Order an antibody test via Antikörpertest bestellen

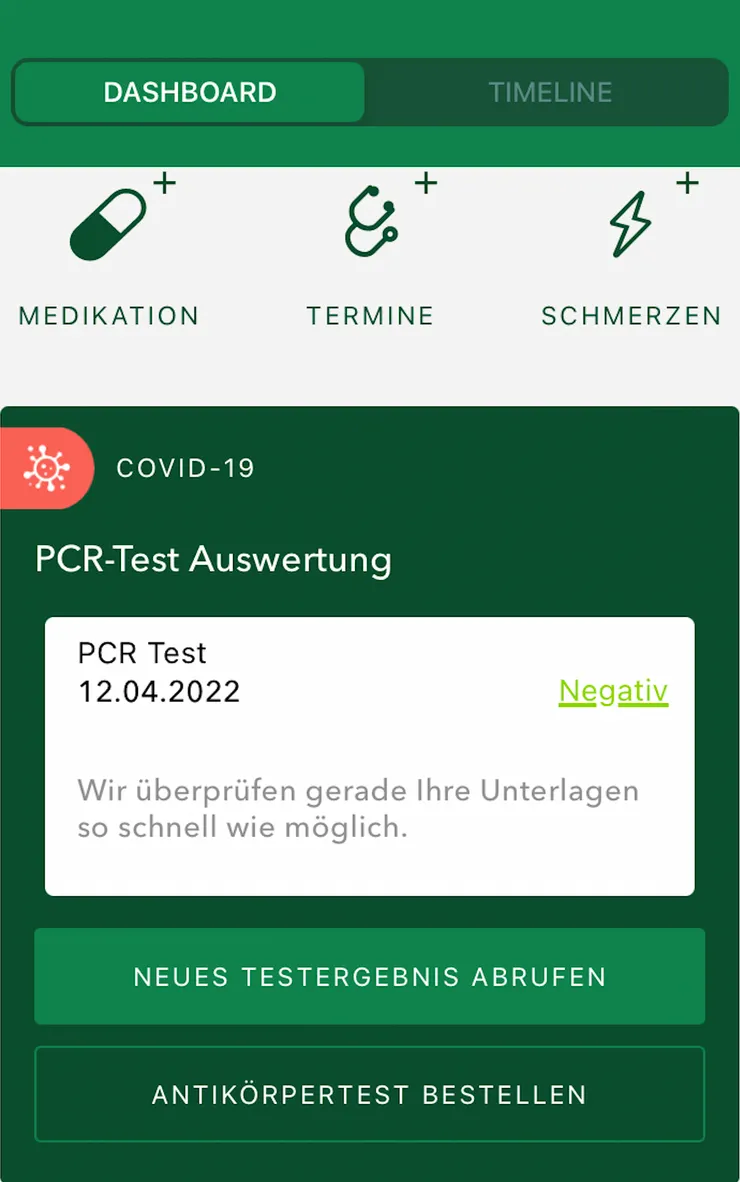369,1094
